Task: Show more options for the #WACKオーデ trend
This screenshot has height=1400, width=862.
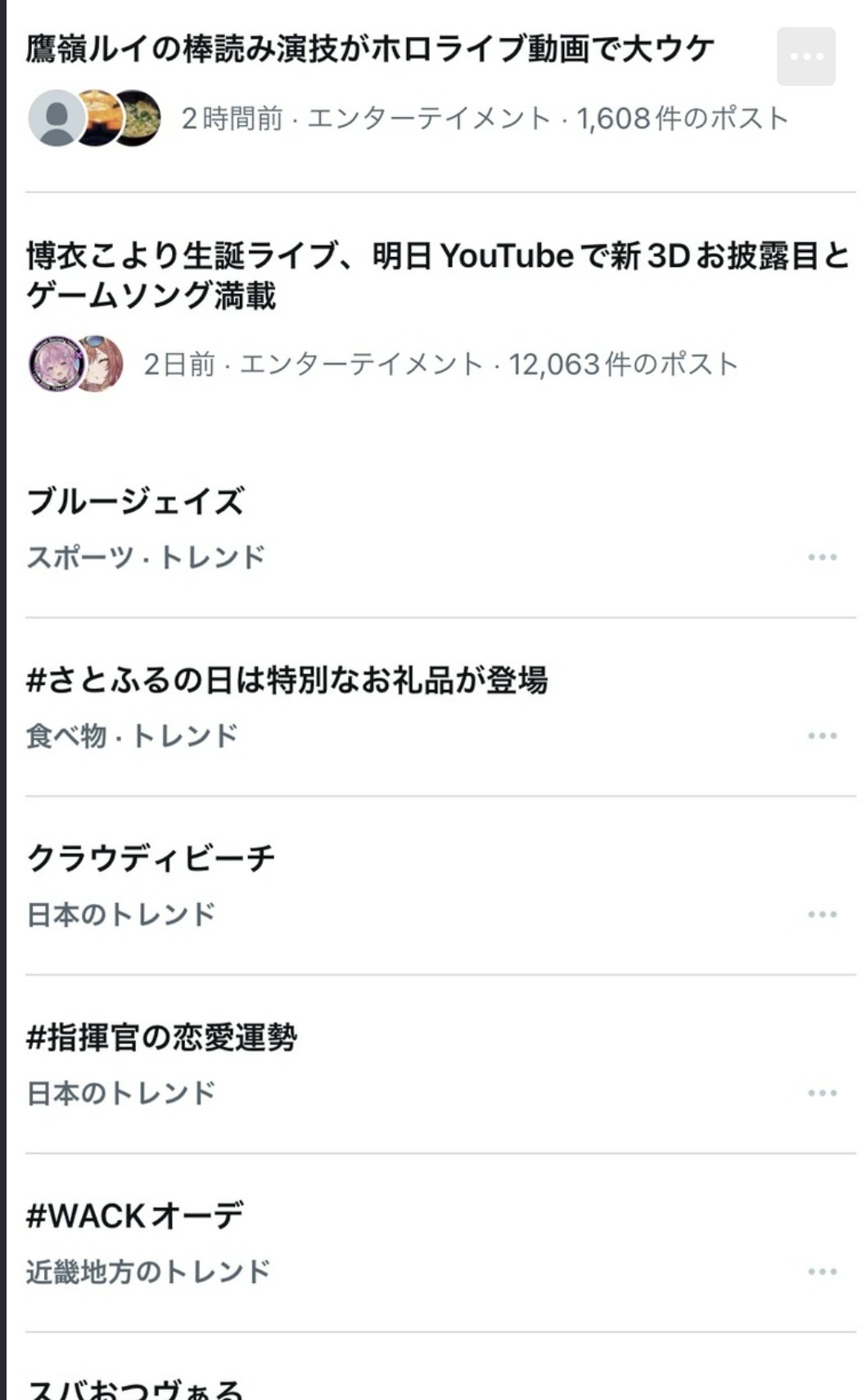Action: coord(822,1271)
